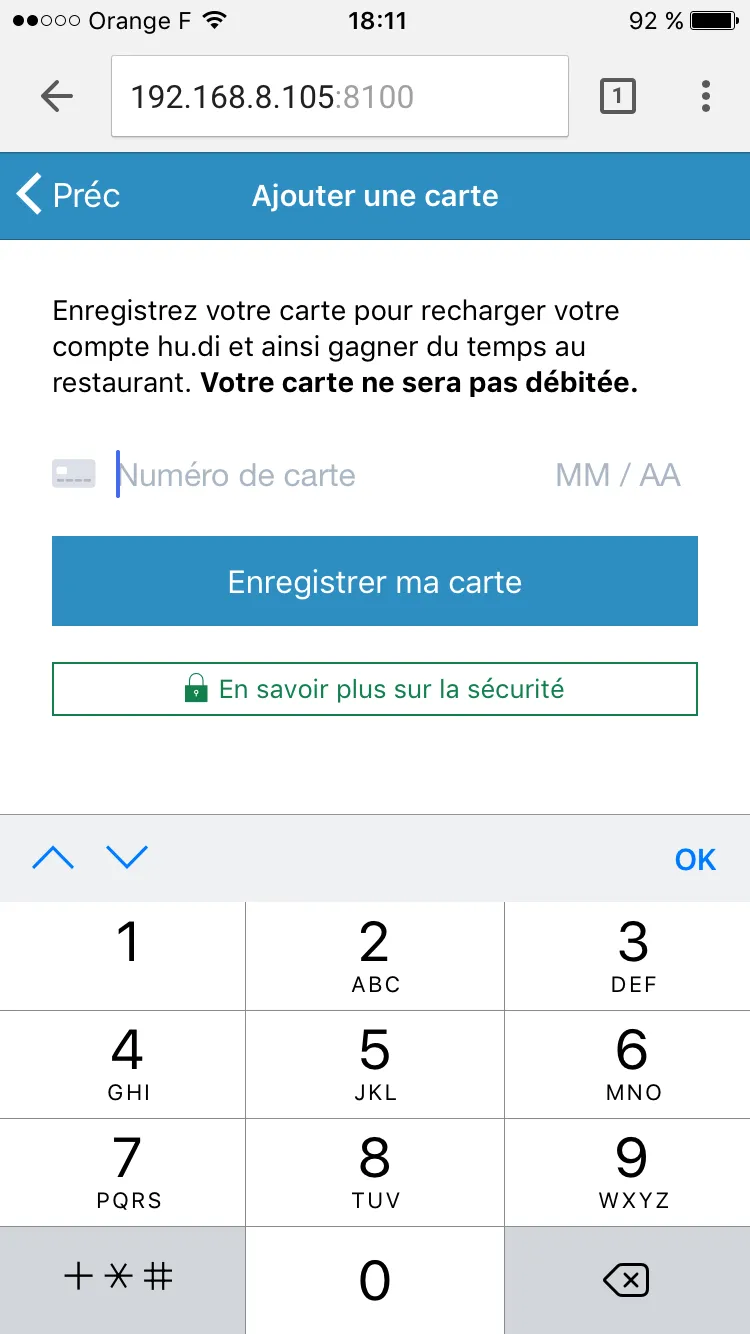Open the browser overflow menu
The image size is (750, 1334).
point(706,97)
